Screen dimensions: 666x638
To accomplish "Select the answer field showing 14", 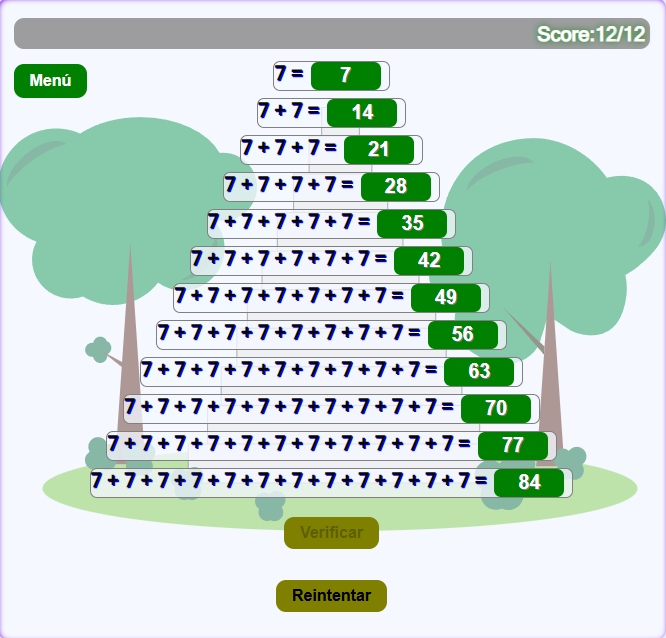I will point(362,112).
